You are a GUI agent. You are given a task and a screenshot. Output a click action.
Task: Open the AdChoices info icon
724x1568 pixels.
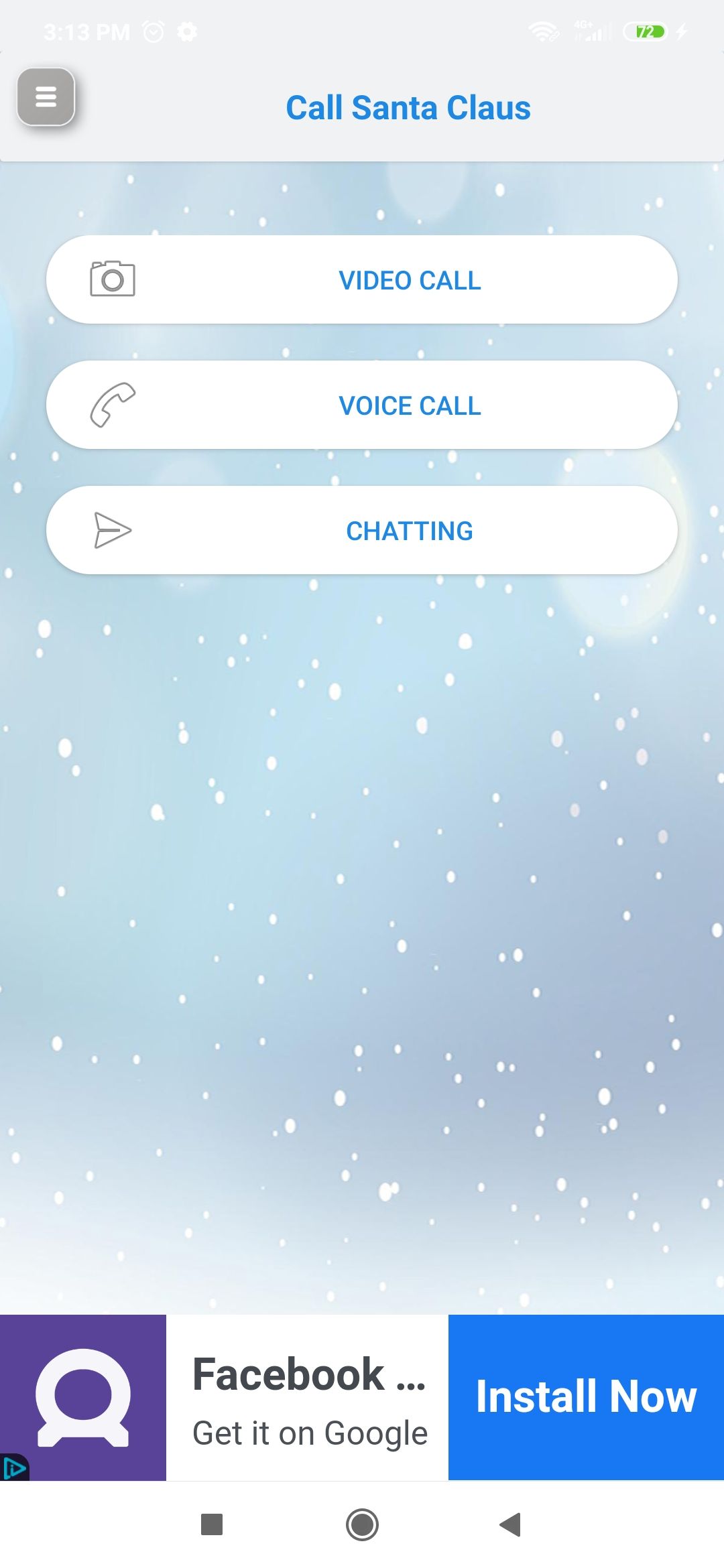point(13,1469)
